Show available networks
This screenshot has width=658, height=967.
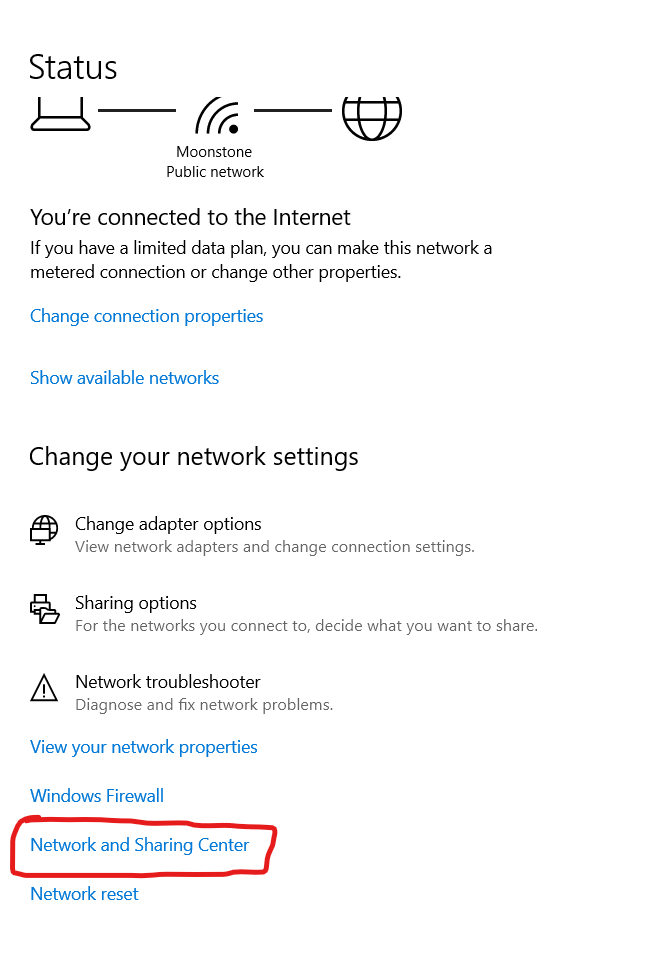(x=124, y=378)
